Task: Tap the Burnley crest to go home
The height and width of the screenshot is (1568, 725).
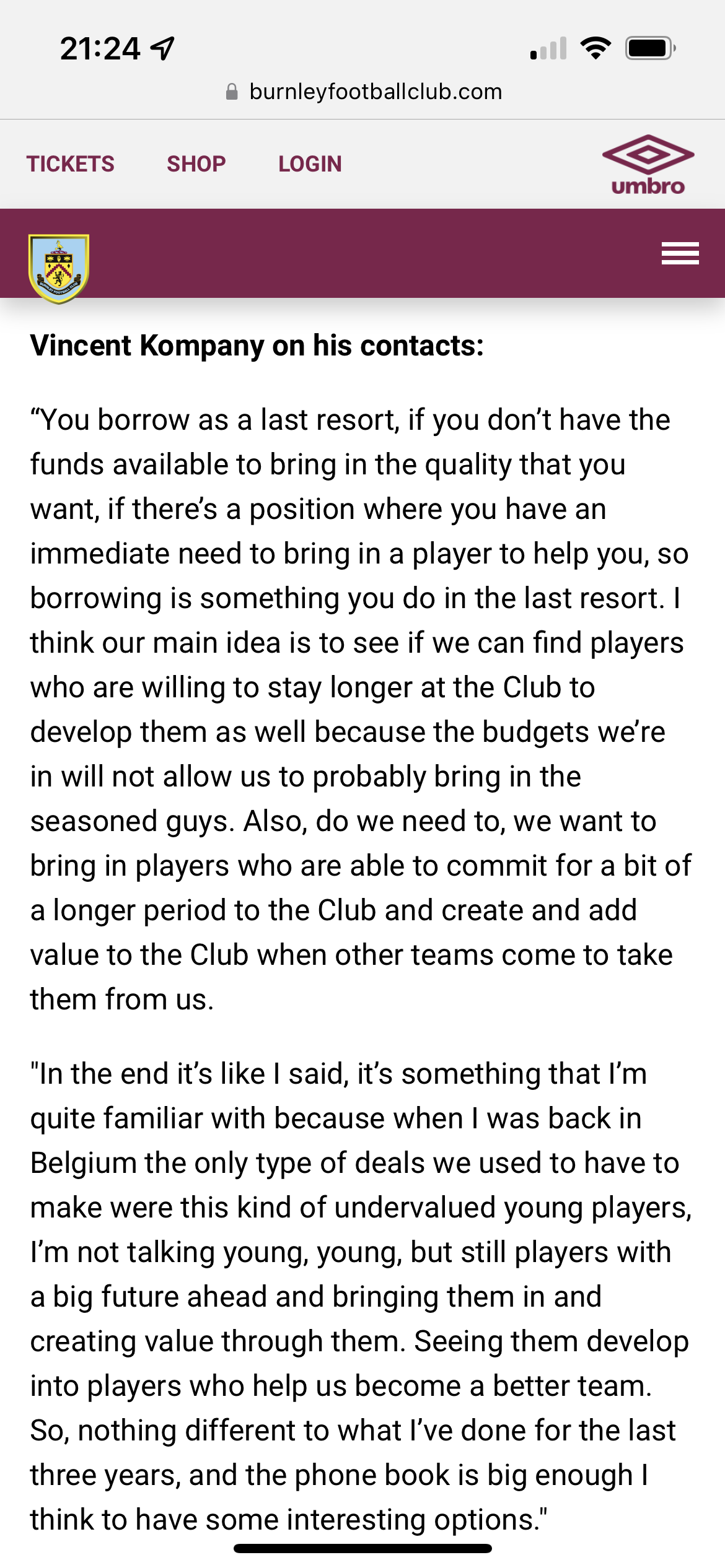Action: [59, 268]
